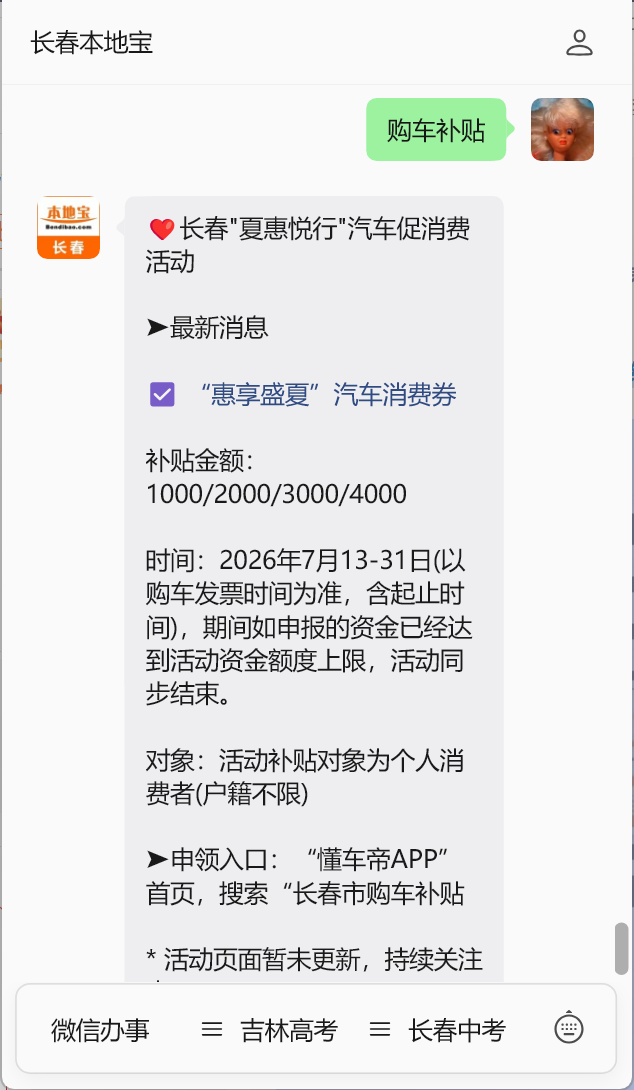Expand the 吉林高考 menu
Image resolution: width=634 pixels, height=1090 pixels.
(x=270, y=1030)
